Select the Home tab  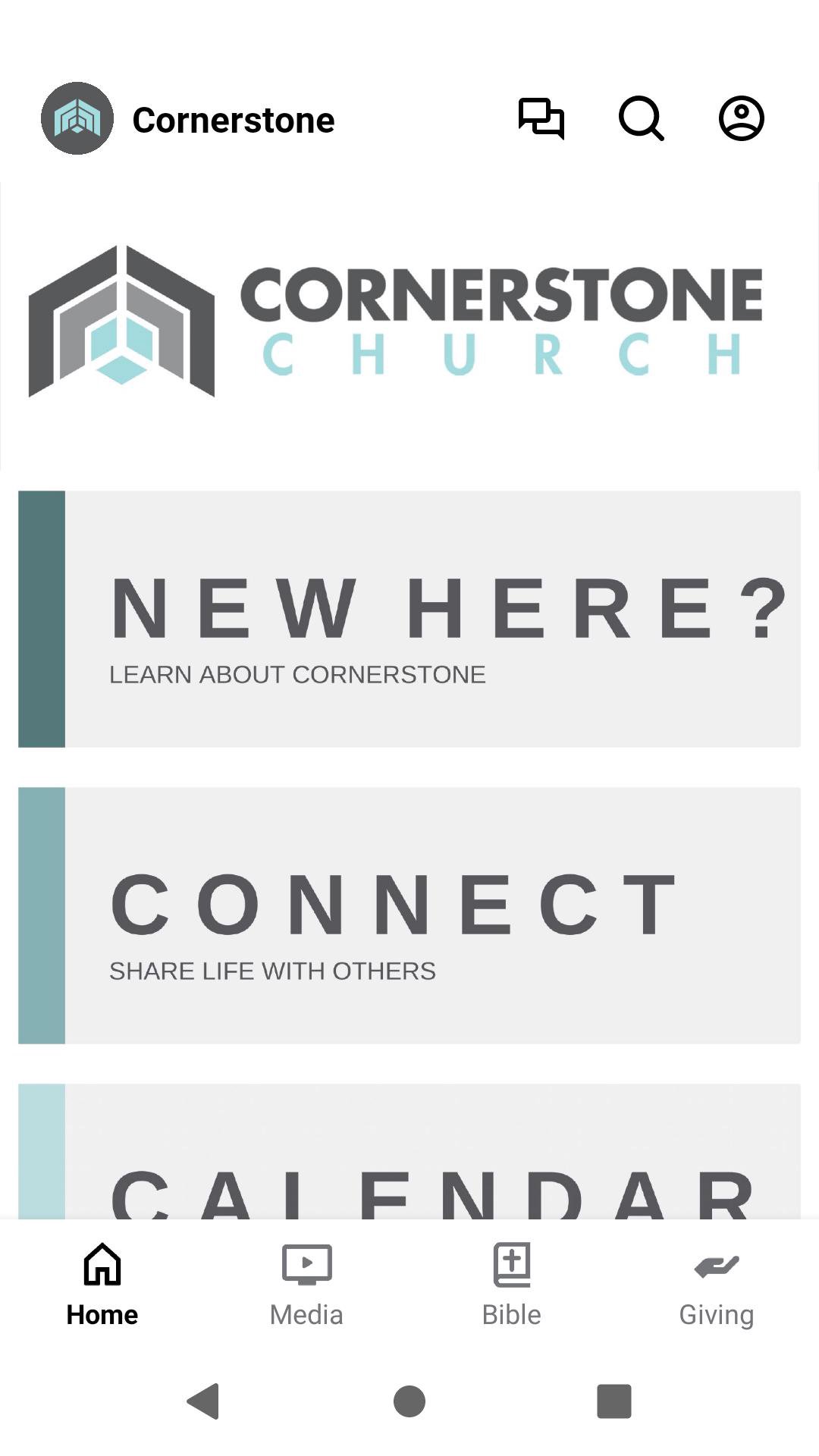pos(102,1285)
